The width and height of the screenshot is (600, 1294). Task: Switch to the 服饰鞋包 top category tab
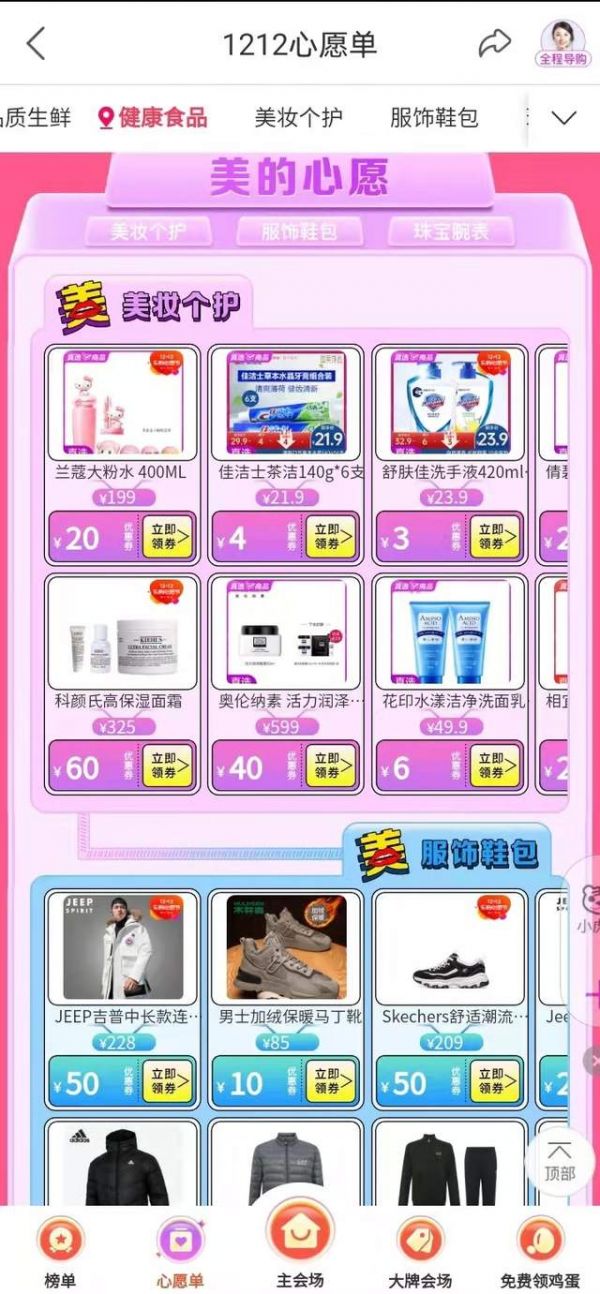[434, 118]
